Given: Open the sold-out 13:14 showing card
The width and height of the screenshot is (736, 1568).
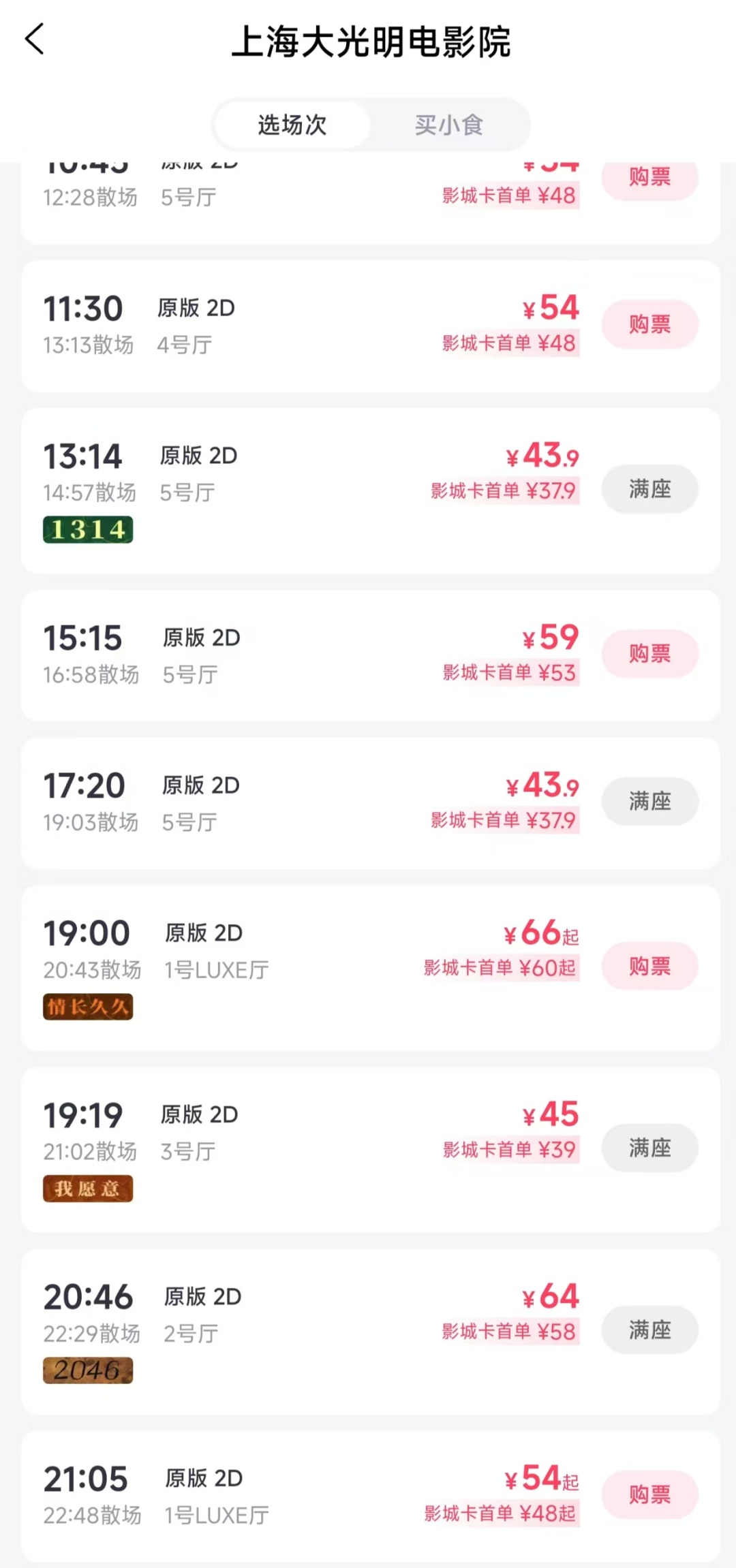Looking at the screenshot, I should tap(371, 491).
